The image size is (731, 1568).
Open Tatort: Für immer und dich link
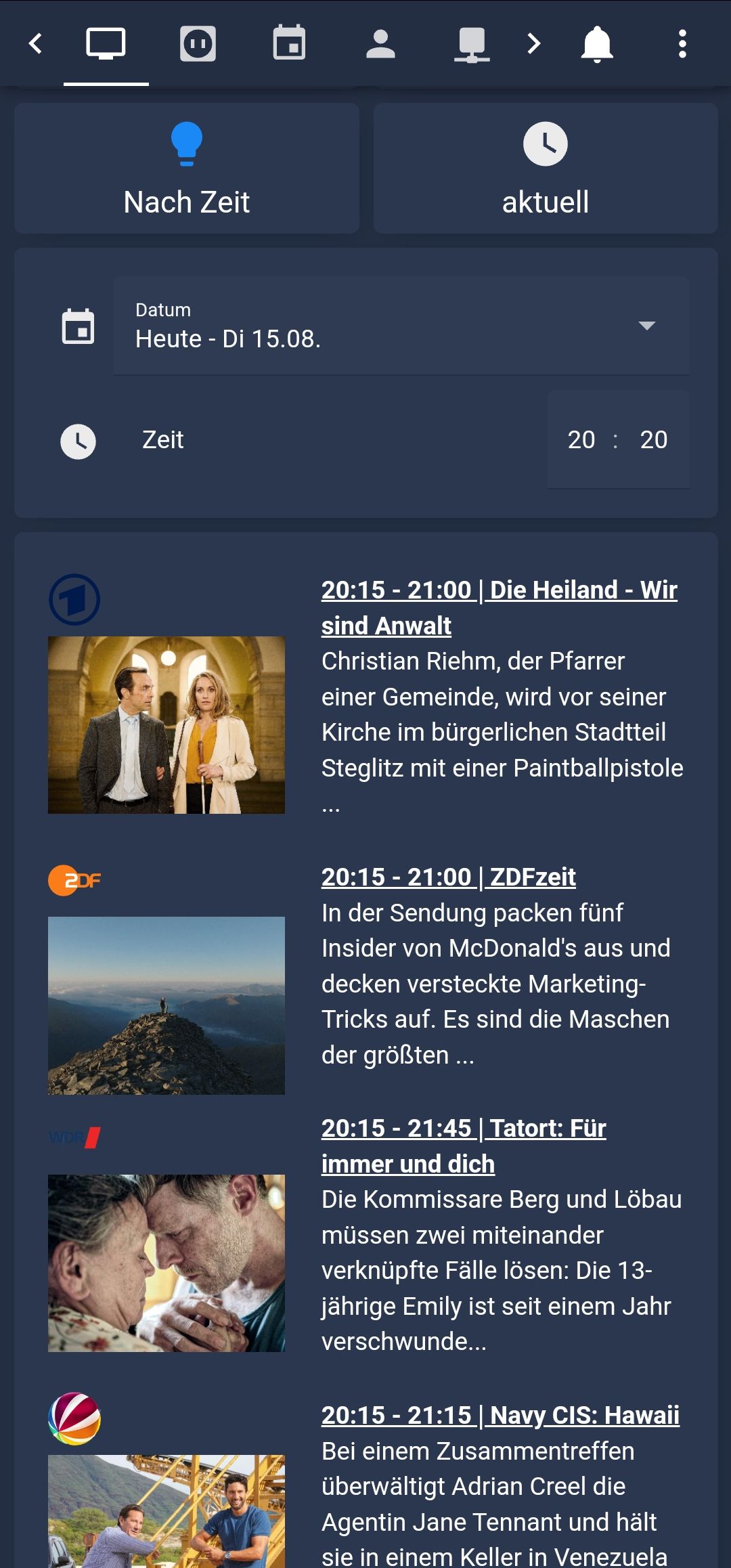pos(464,1146)
